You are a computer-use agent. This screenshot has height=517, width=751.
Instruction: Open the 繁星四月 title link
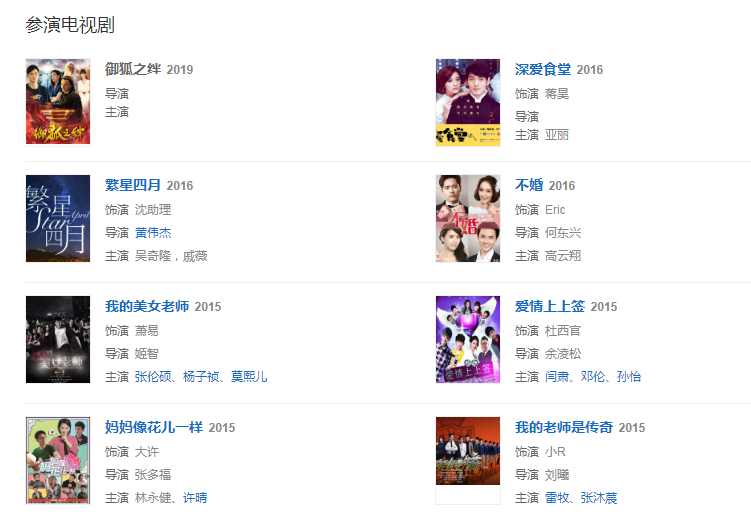(134, 186)
